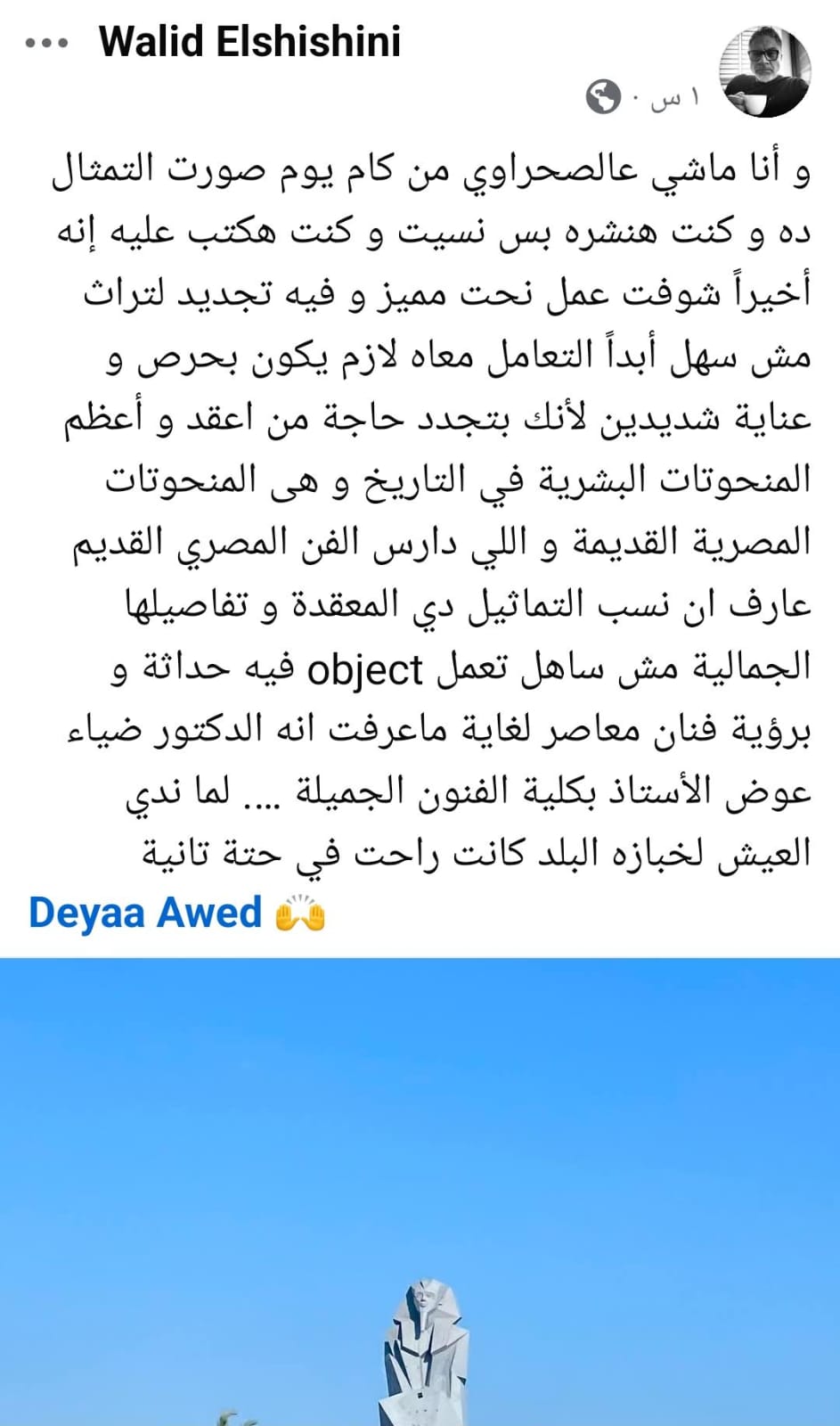
Task: Open the post's three-dot options menu
Action: click(x=46, y=43)
